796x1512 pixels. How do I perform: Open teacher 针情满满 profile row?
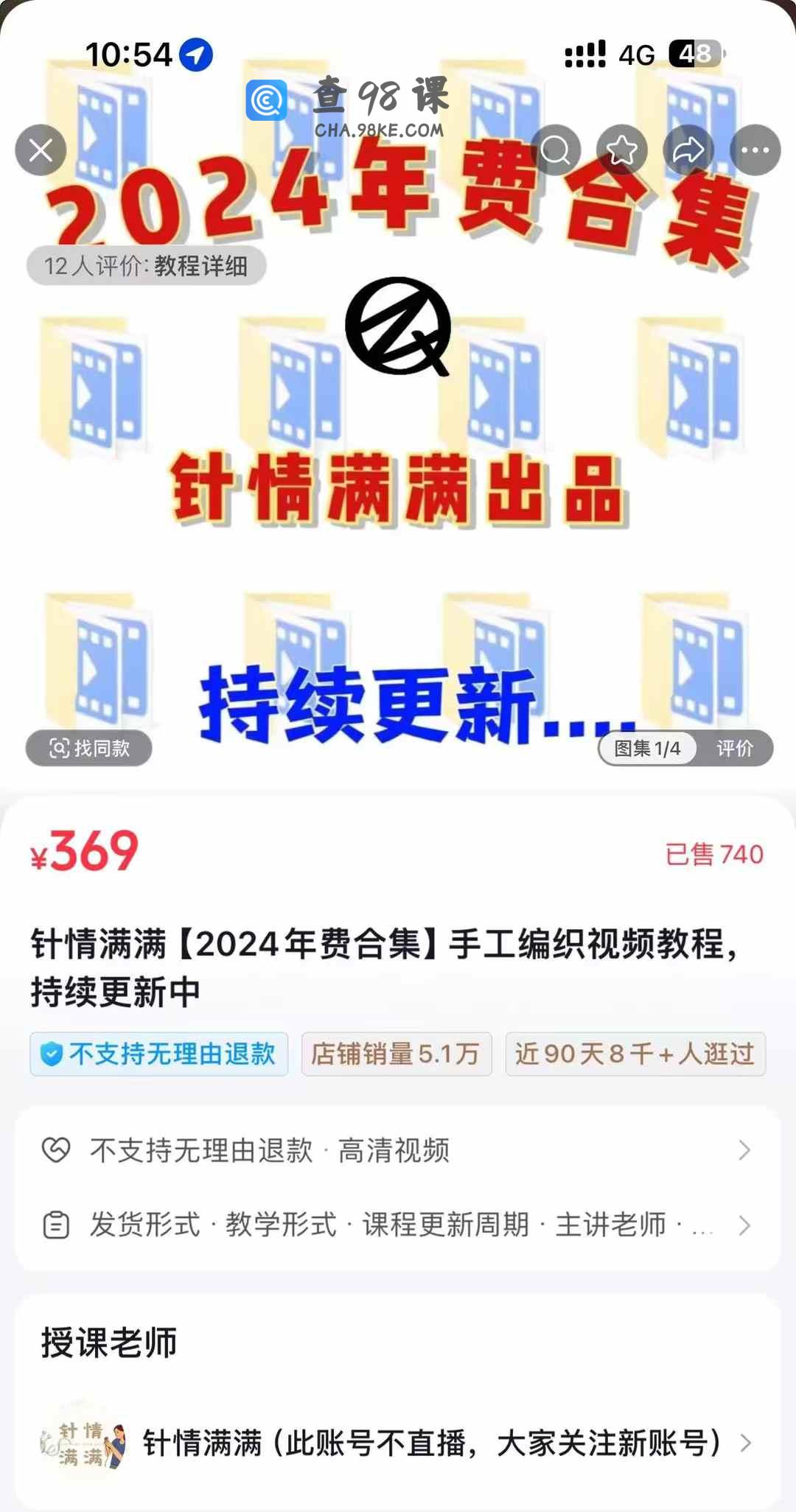pyautogui.click(x=398, y=1443)
